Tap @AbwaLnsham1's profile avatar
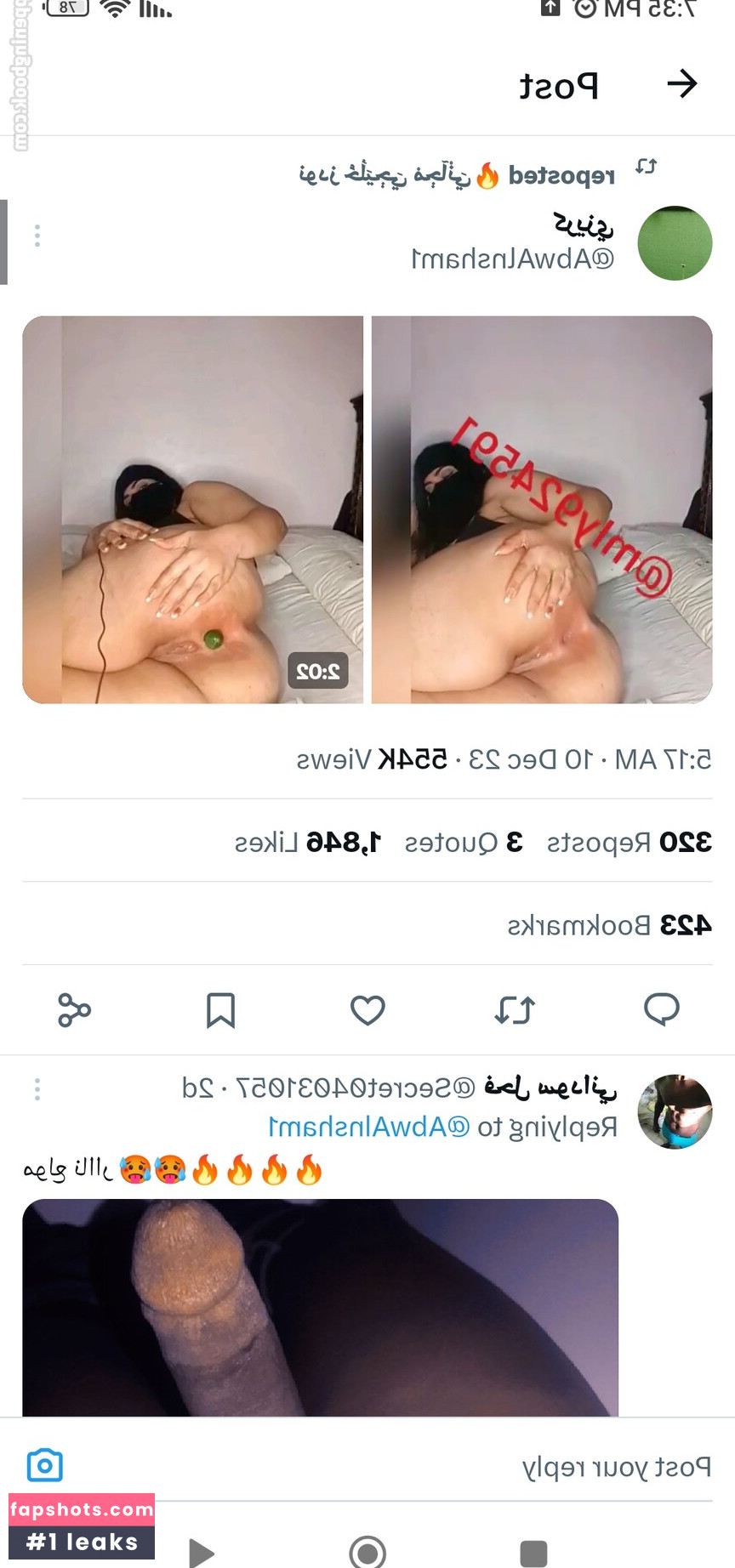 pyautogui.click(x=675, y=242)
